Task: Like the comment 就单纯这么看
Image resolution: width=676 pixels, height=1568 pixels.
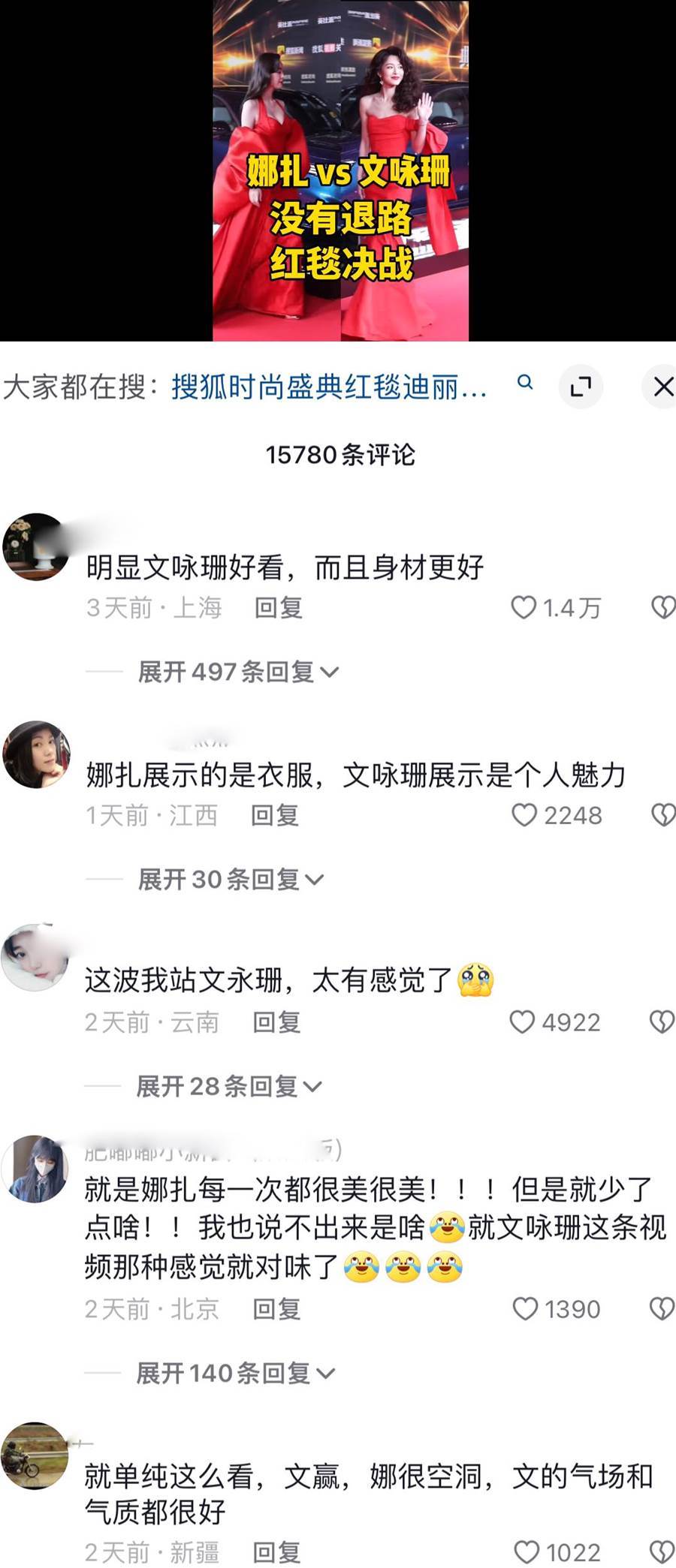Action: click(526, 1552)
